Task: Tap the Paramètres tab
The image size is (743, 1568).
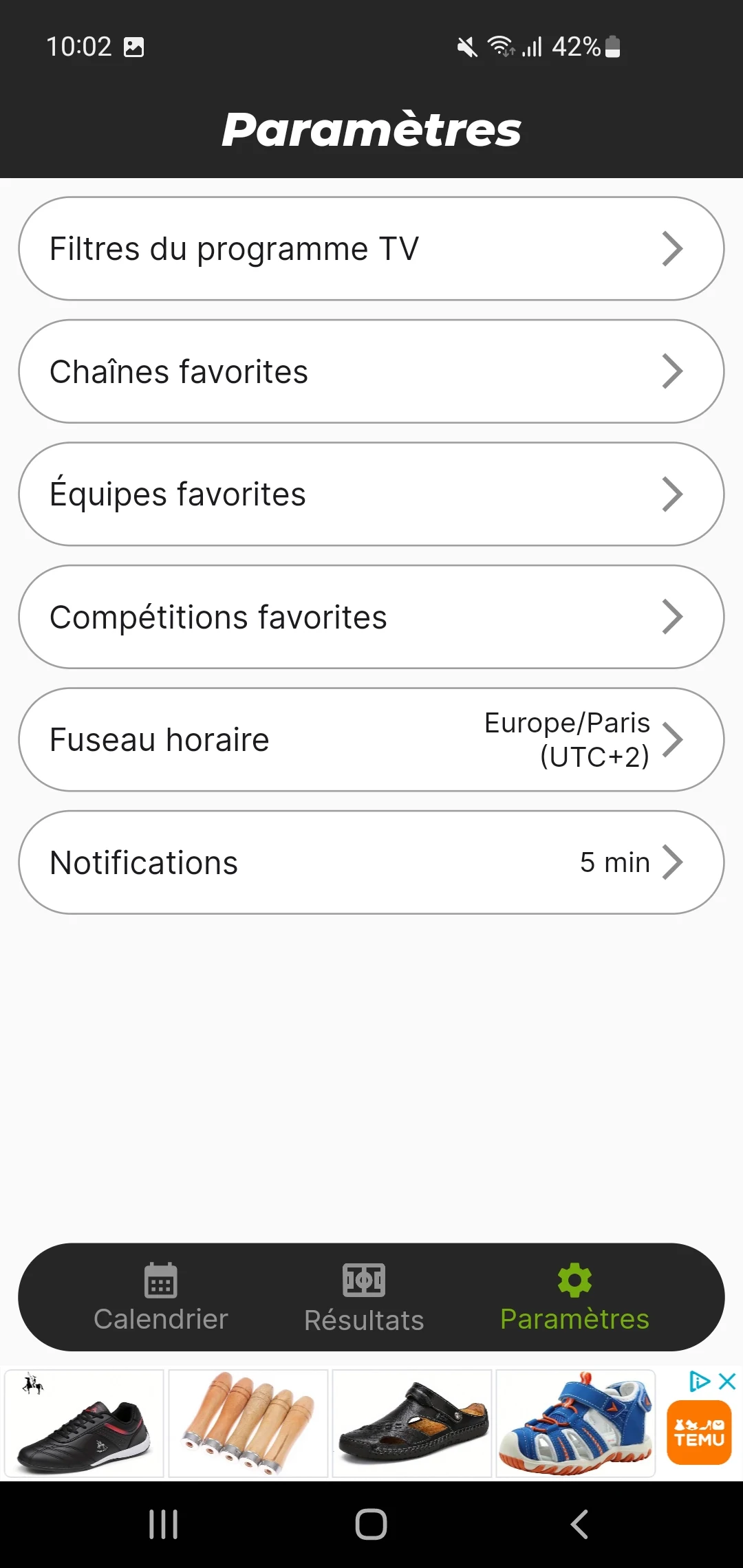Action: pyautogui.click(x=574, y=1298)
